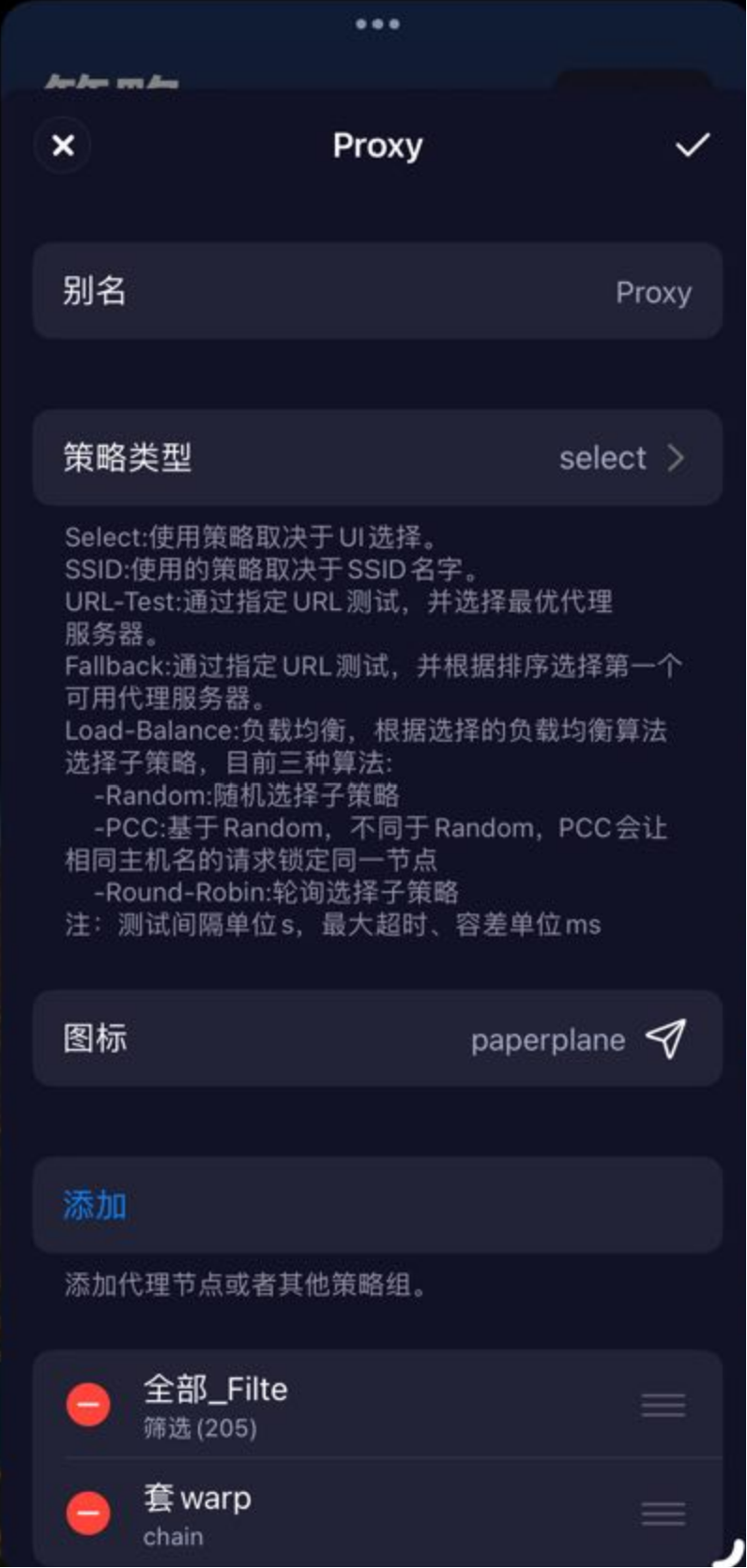Tap 添加 to add a proxy node

tap(95, 1205)
